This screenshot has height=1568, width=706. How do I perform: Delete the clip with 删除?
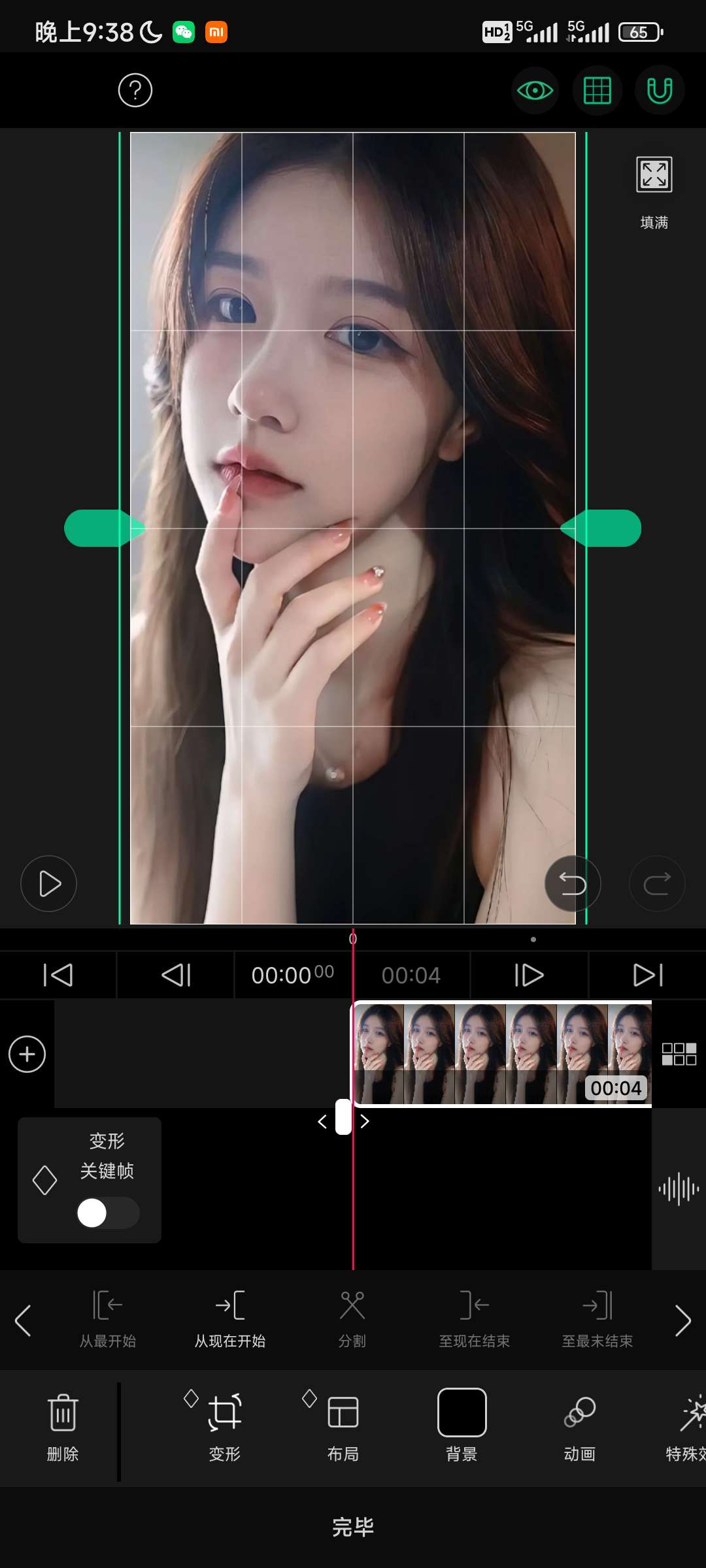[63, 1424]
